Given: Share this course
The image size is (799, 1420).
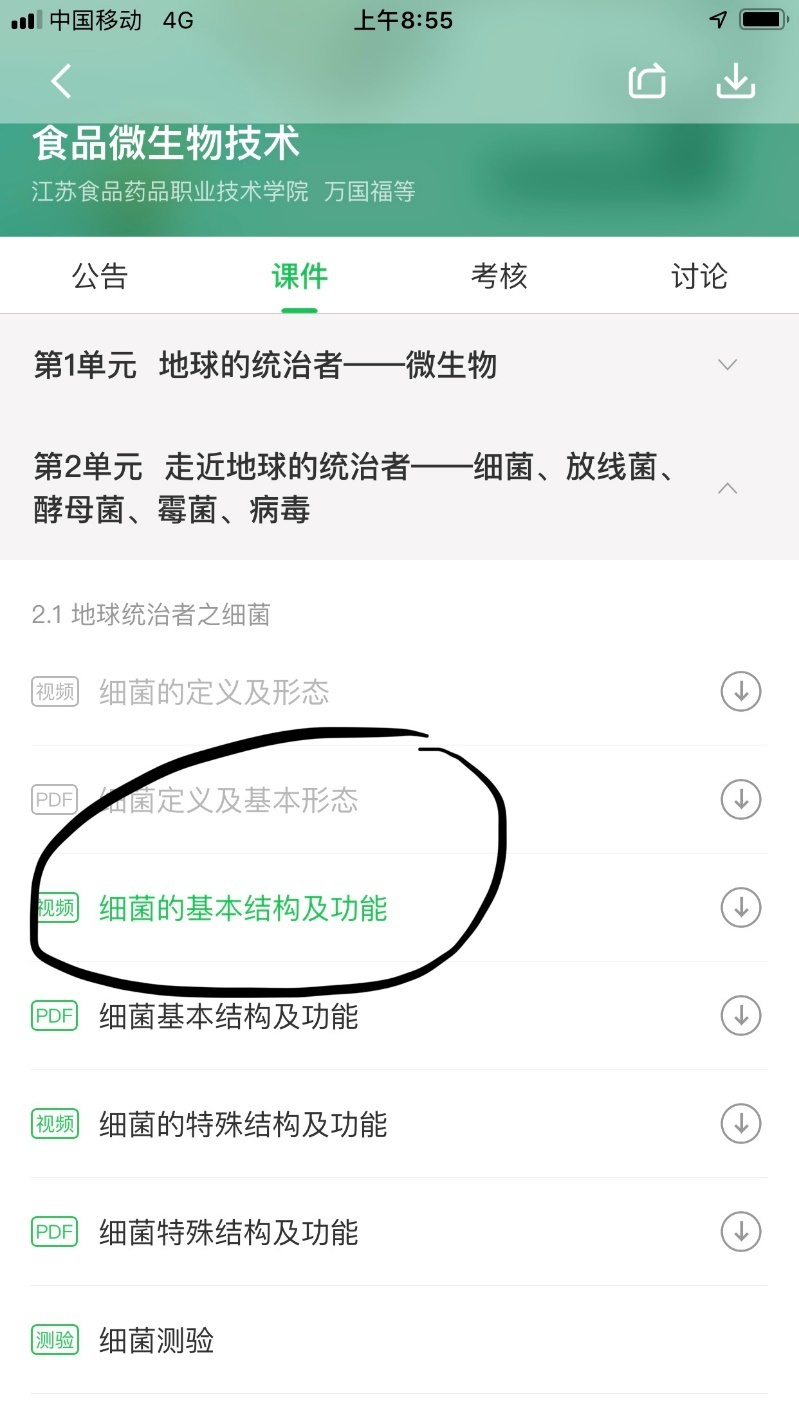Looking at the screenshot, I should (x=647, y=81).
